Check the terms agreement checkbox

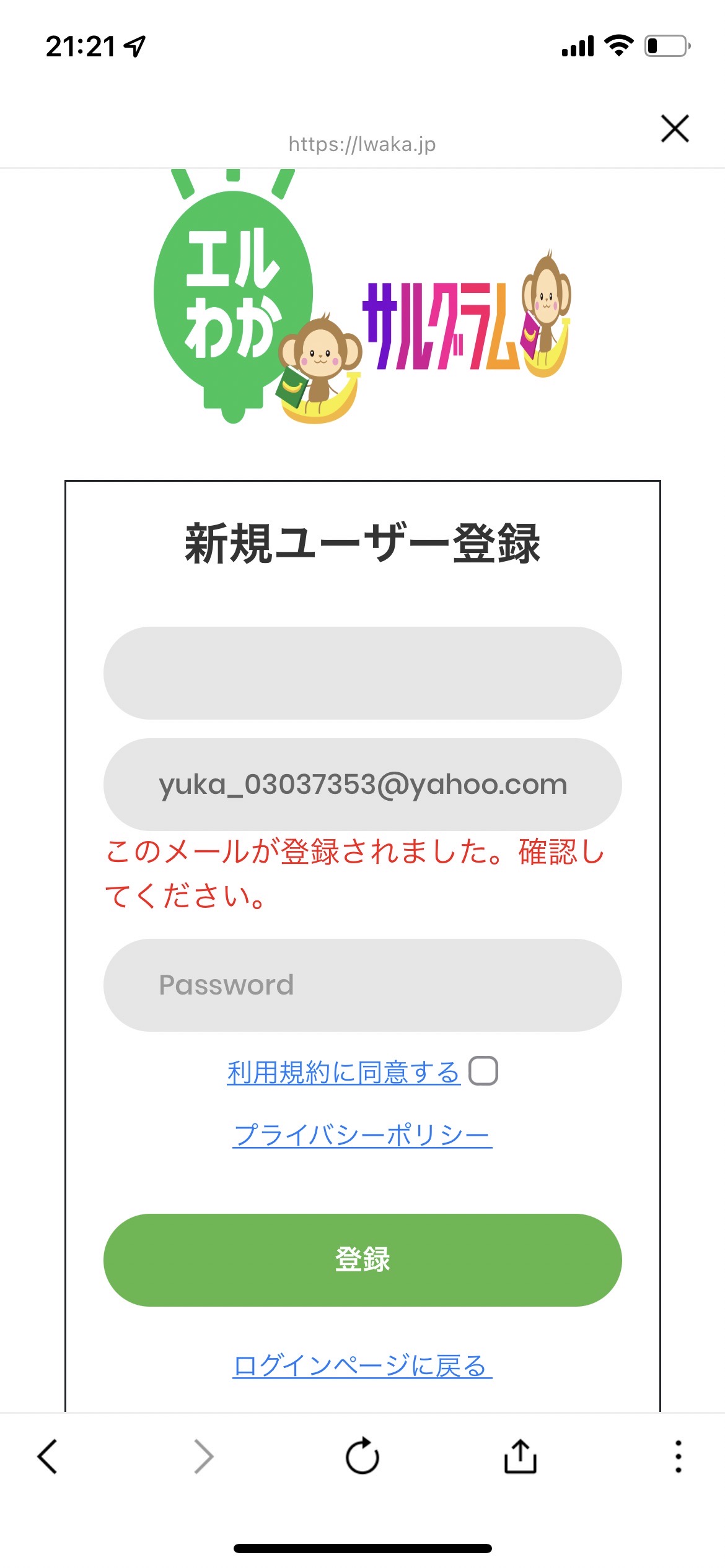click(483, 1071)
